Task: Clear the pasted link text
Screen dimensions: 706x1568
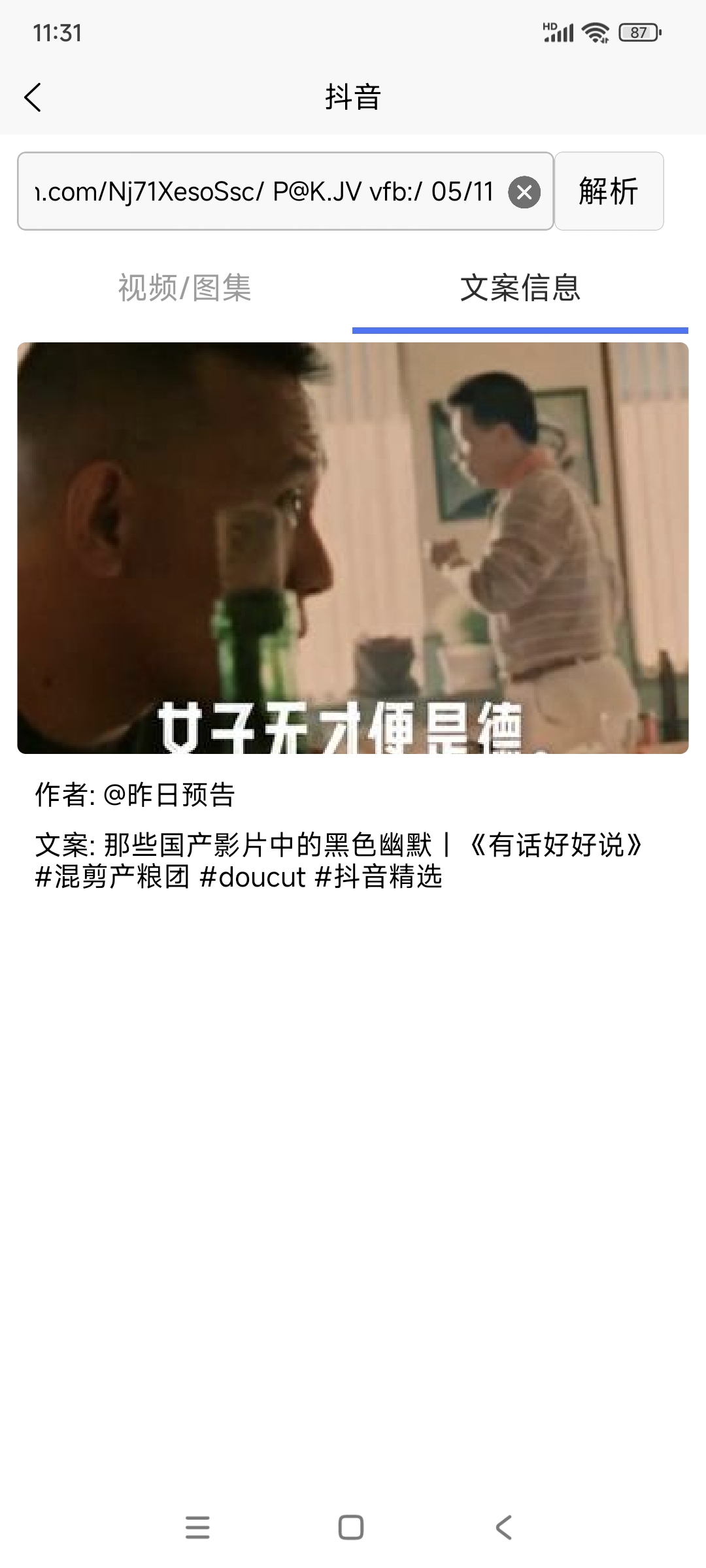Action: coord(524,192)
